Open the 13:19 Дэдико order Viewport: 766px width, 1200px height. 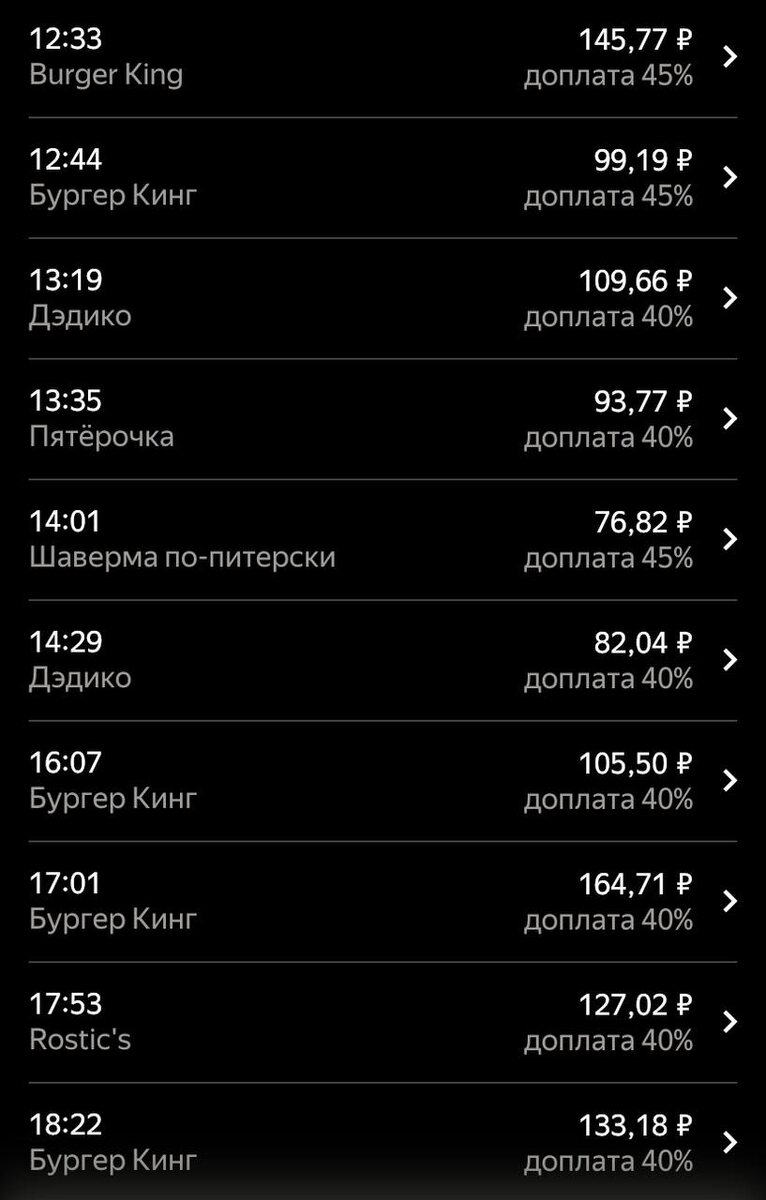tap(383, 298)
